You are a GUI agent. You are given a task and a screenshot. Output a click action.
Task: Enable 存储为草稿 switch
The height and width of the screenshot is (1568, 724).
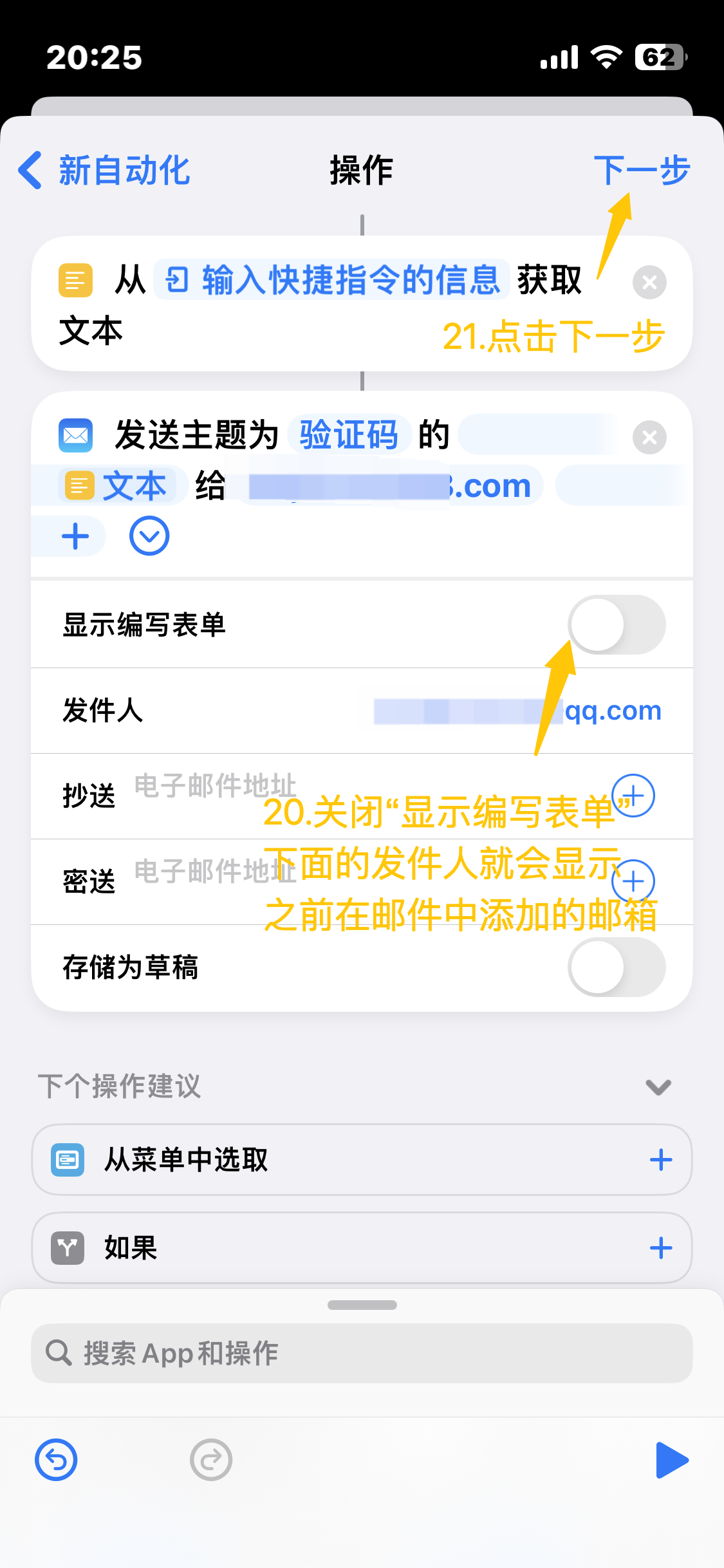pyautogui.click(x=616, y=967)
